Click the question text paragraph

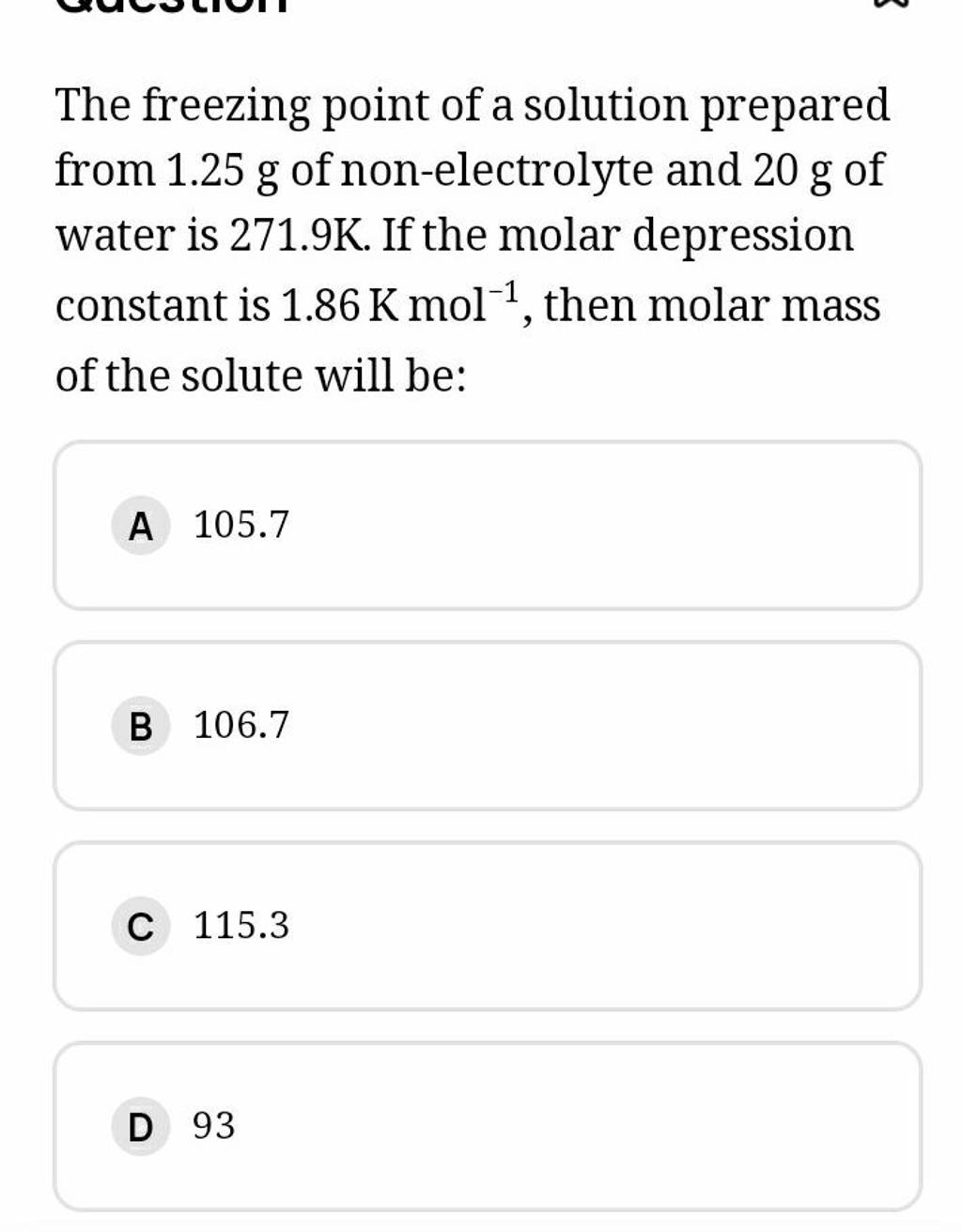click(x=470, y=235)
